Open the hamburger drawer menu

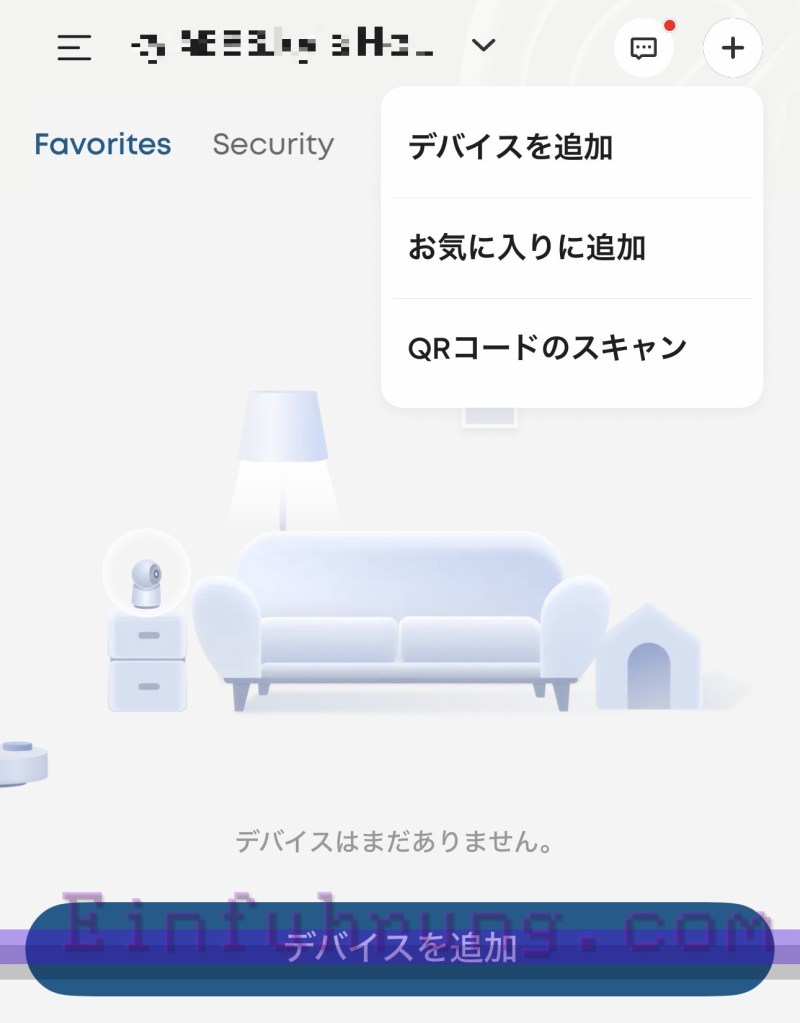[74, 47]
